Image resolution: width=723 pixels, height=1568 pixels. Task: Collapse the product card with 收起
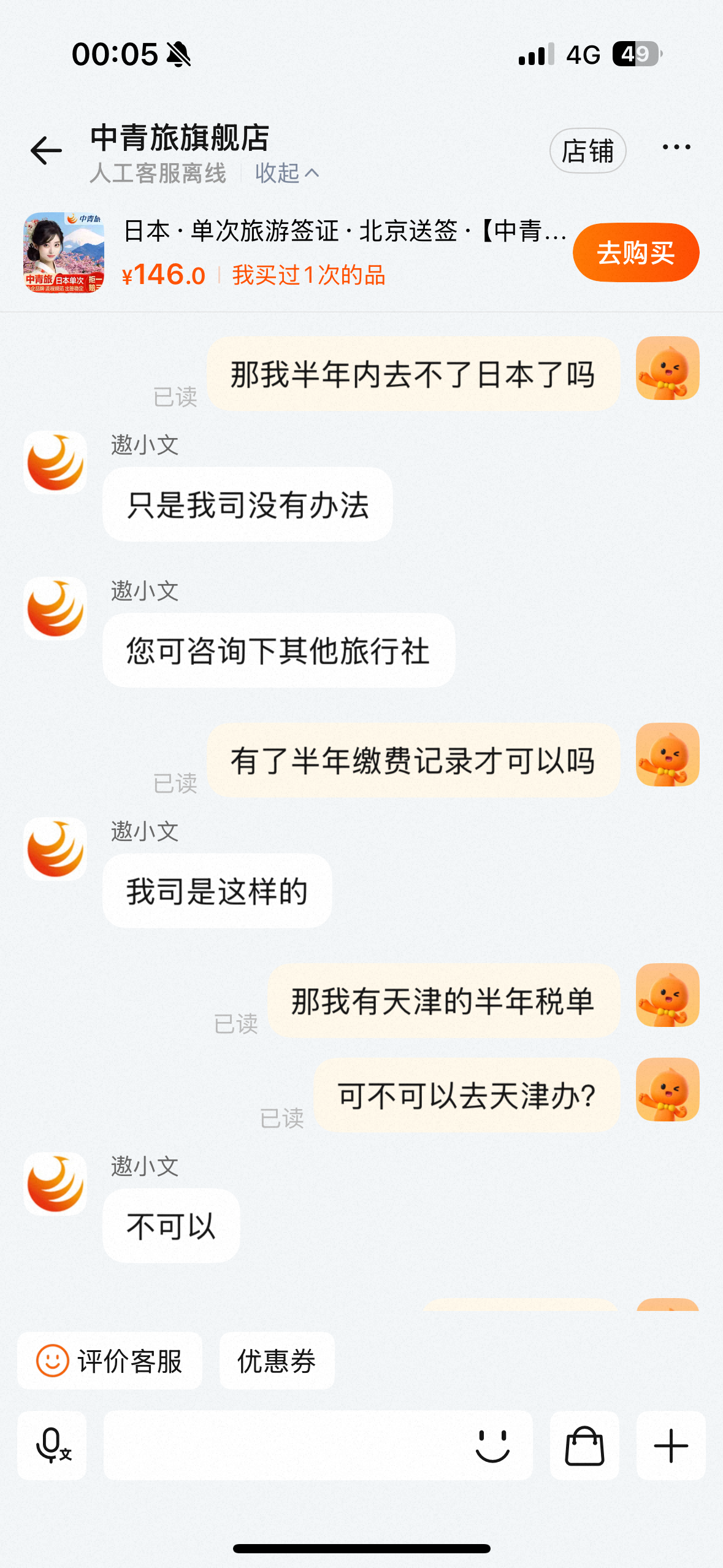click(287, 173)
